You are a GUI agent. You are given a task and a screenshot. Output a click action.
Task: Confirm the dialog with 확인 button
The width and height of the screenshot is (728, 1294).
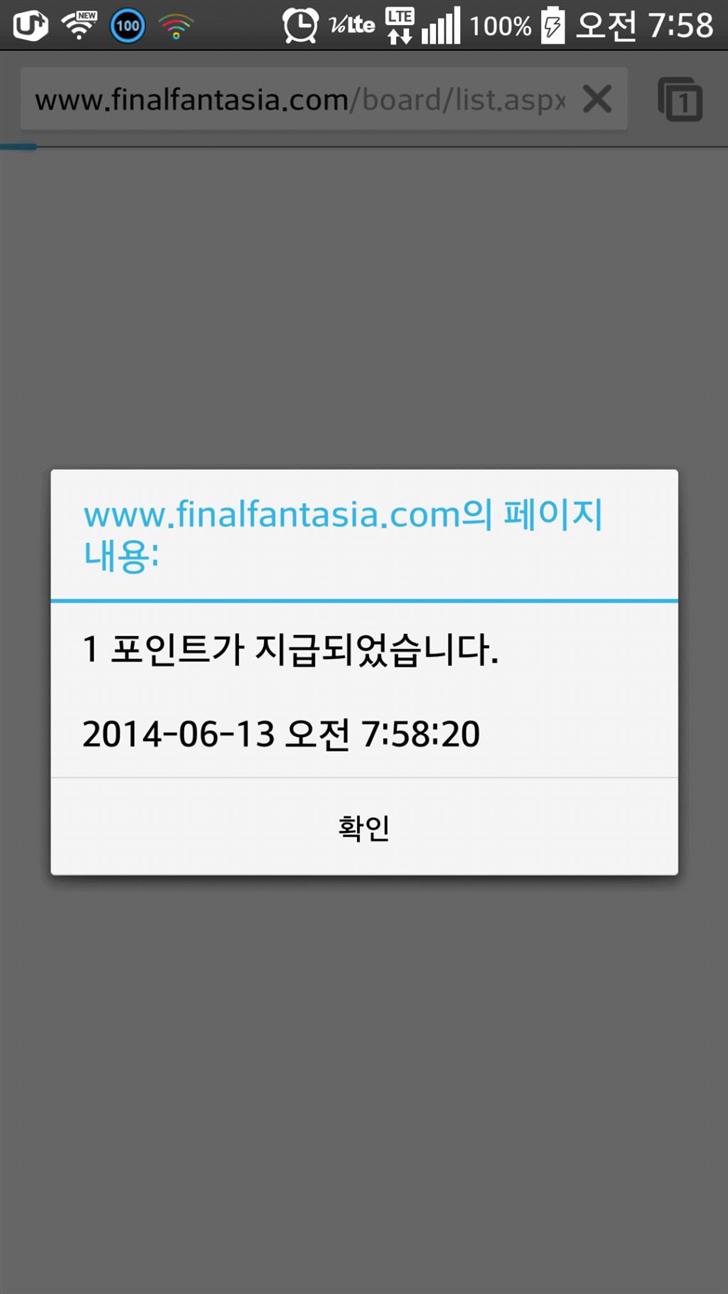point(364,827)
